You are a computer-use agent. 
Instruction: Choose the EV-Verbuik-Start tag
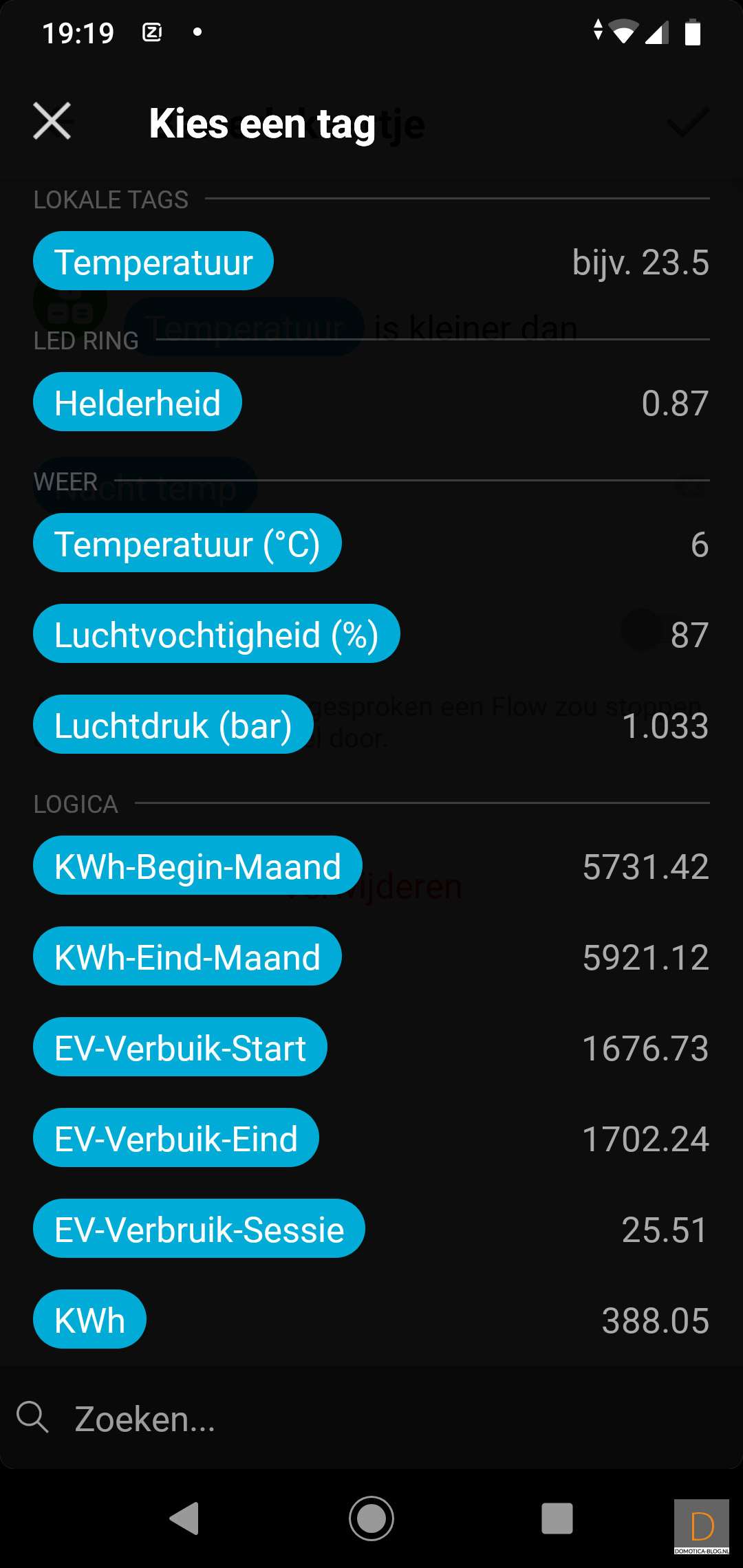coord(180,1047)
